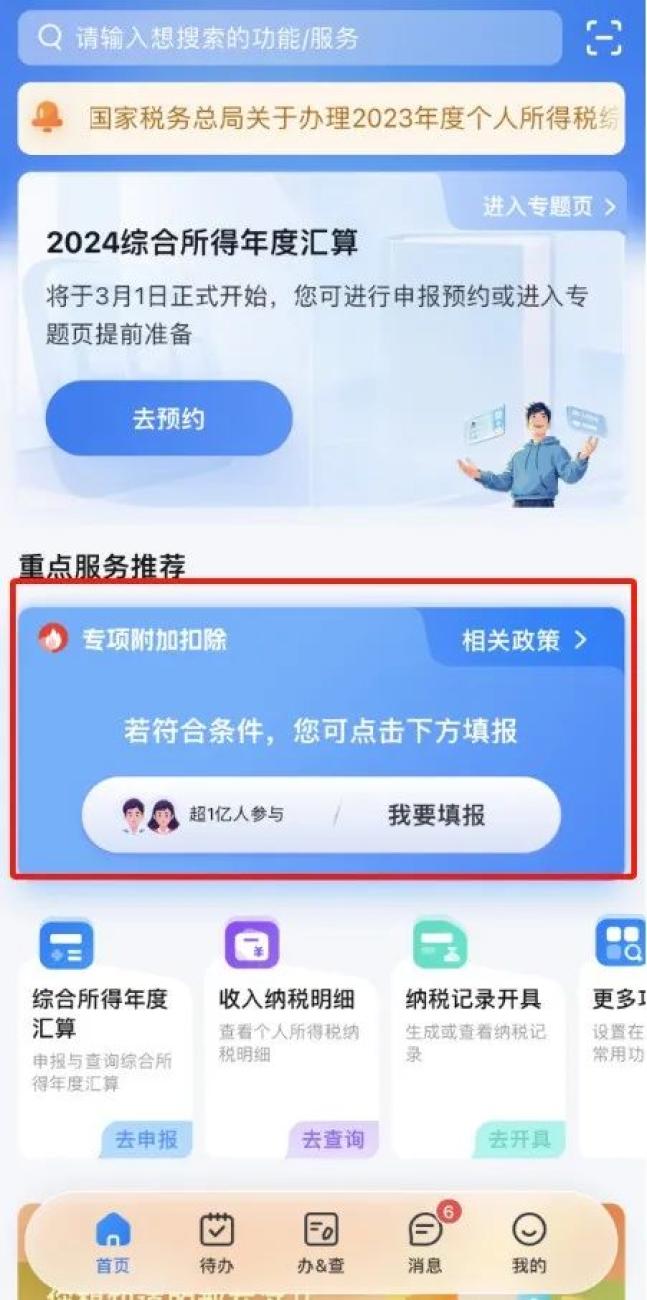Tap 去开具 on 纳税记录开具 card

pyautogui.click(x=518, y=1139)
